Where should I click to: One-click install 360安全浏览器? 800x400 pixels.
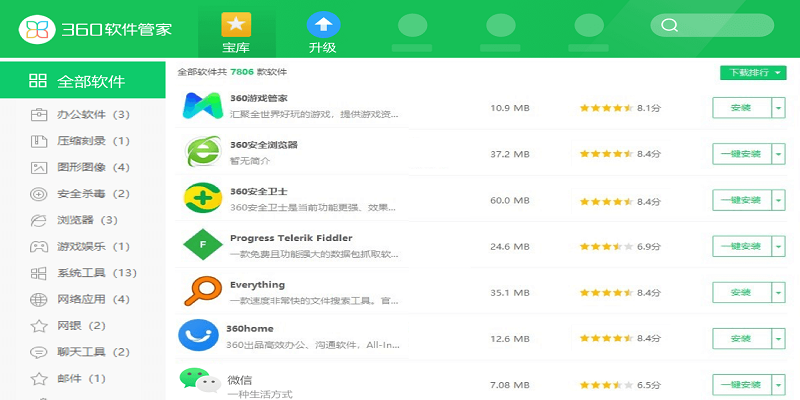click(x=741, y=154)
